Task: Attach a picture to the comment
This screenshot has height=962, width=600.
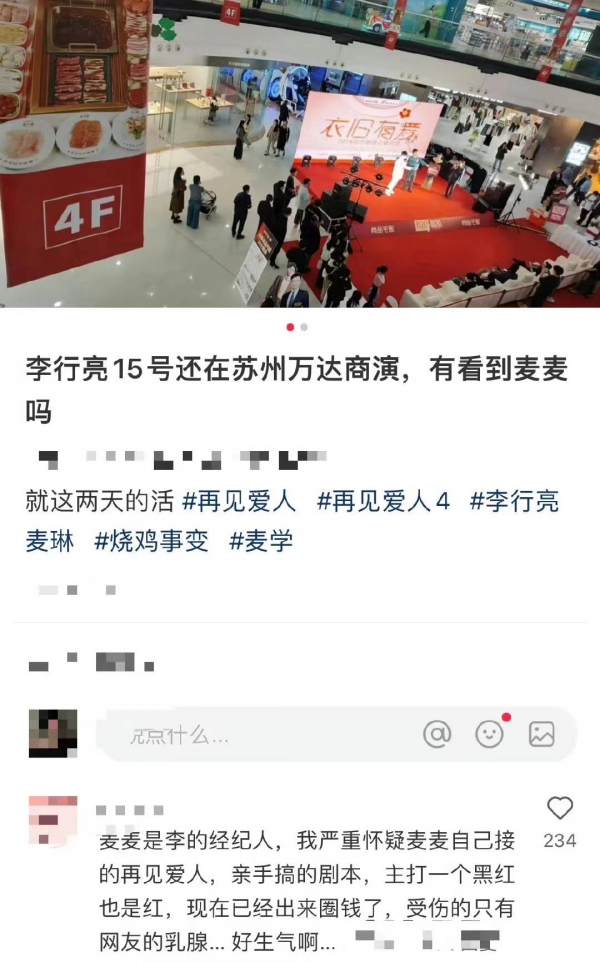Action: click(x=541, y=734)
